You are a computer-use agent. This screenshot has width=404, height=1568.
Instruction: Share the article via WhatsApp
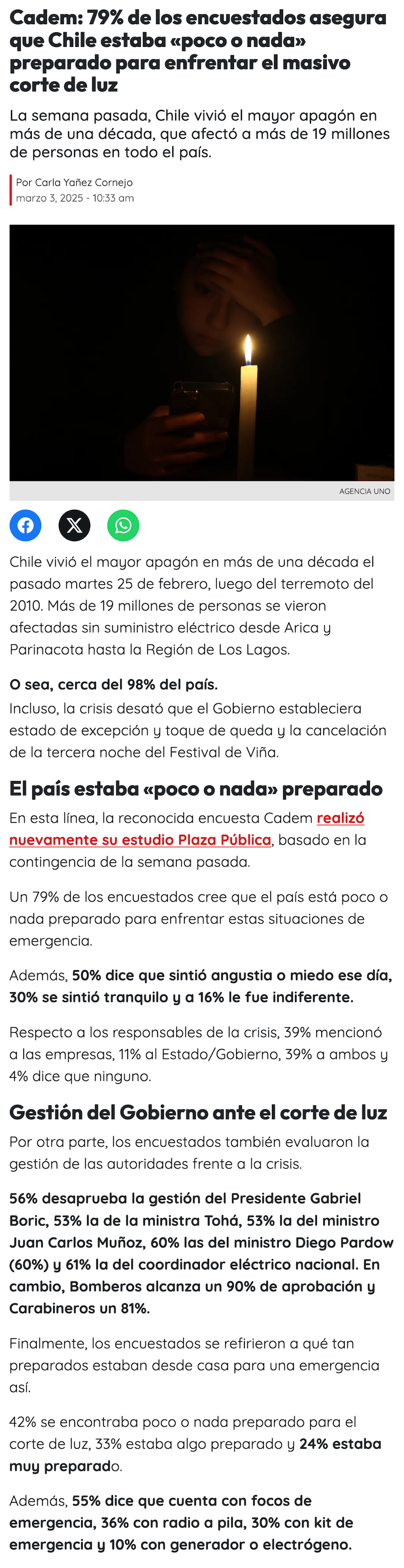click(123, 525)
